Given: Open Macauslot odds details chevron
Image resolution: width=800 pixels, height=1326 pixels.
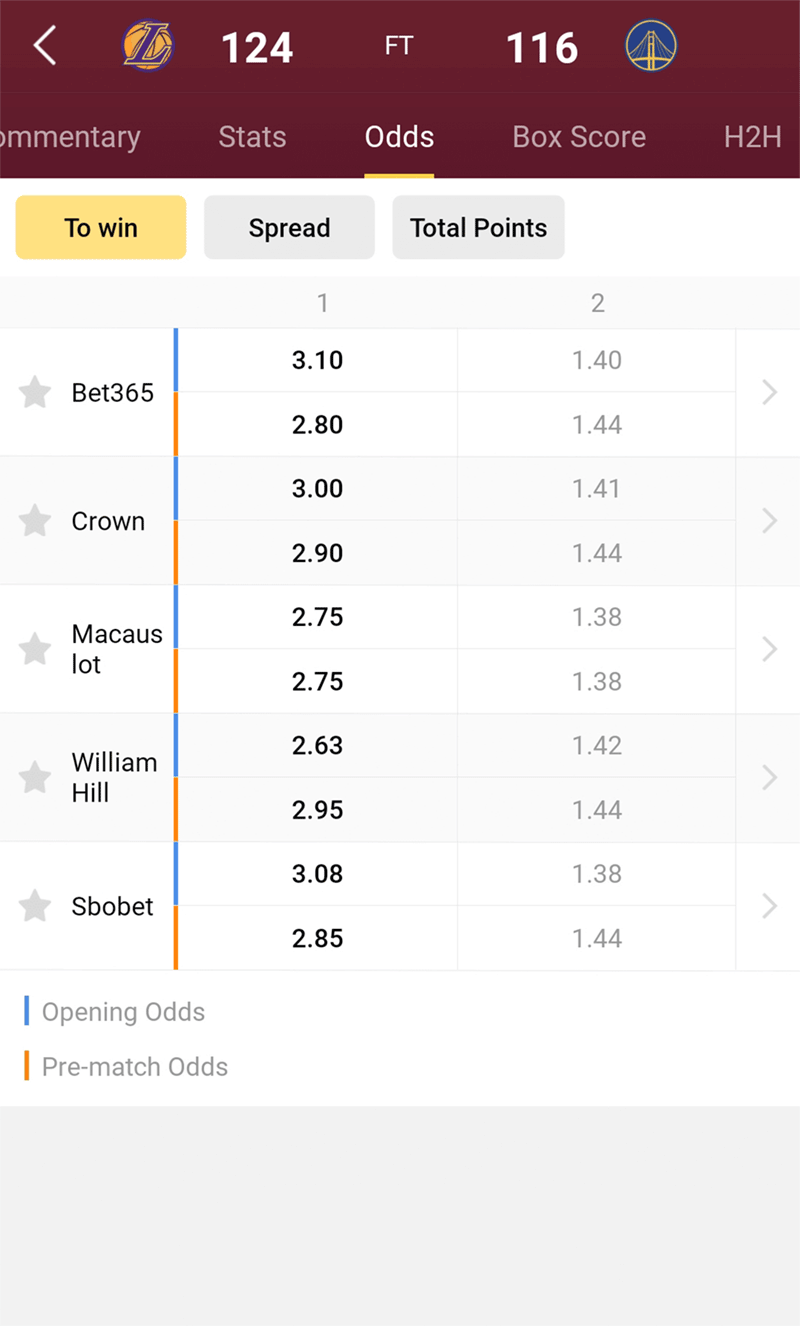Looking at the screenshot, I should 769,649.
